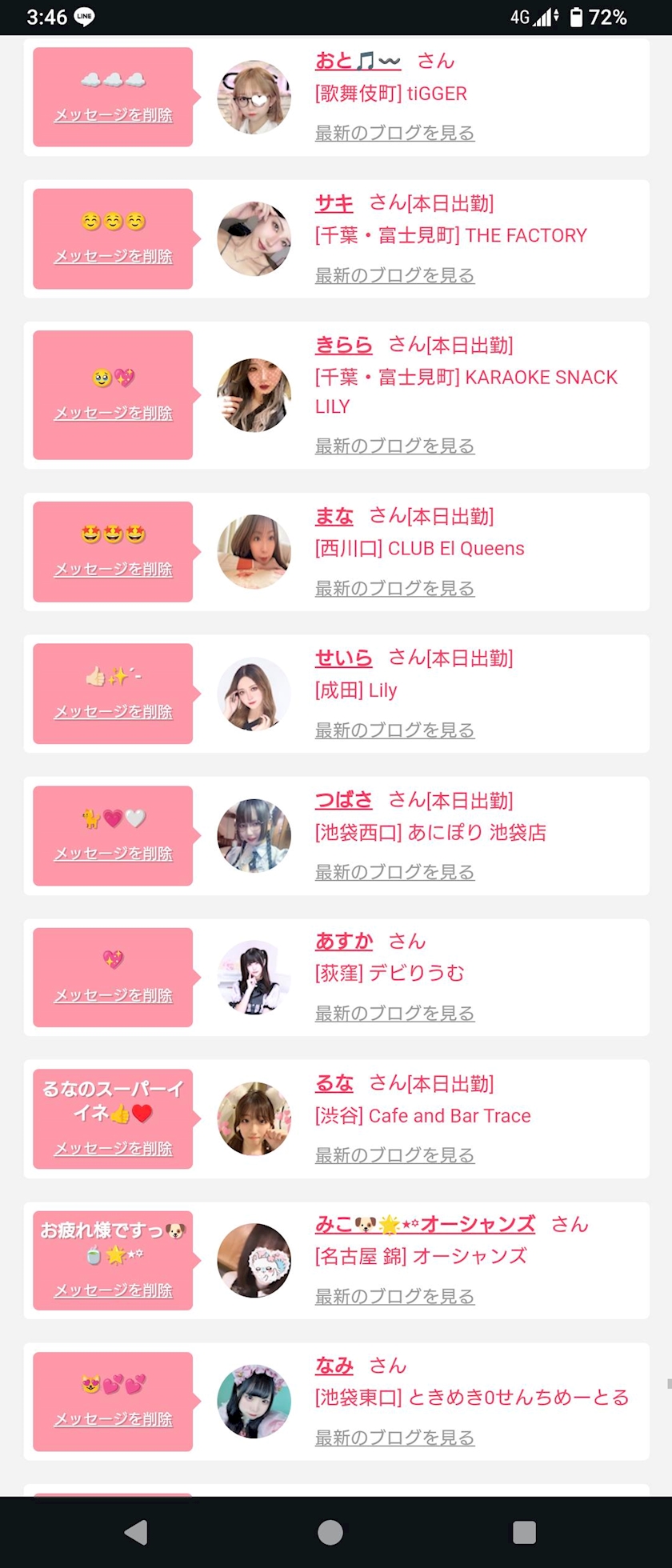
Task: Open せいら's profile name link
Action: (343, 658)
